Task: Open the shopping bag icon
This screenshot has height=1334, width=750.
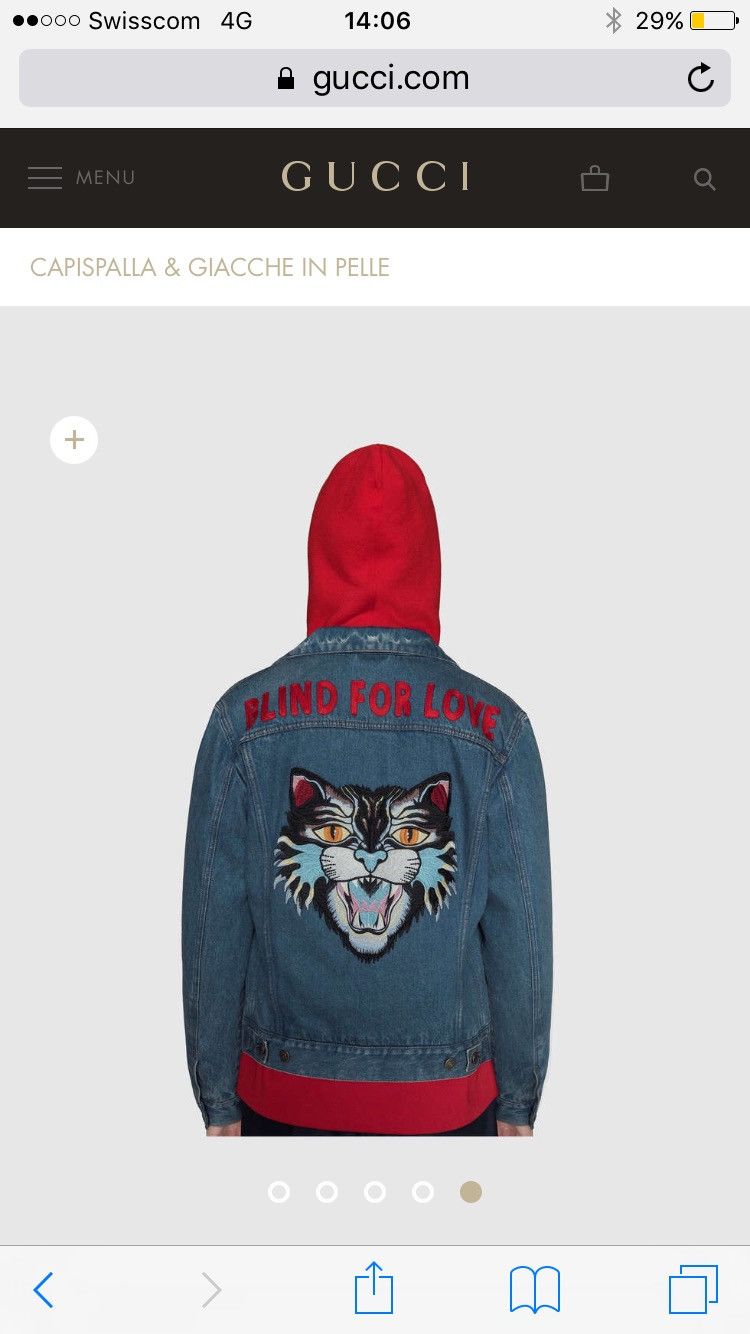Action: pyautogui.click(x=595, y=177)
